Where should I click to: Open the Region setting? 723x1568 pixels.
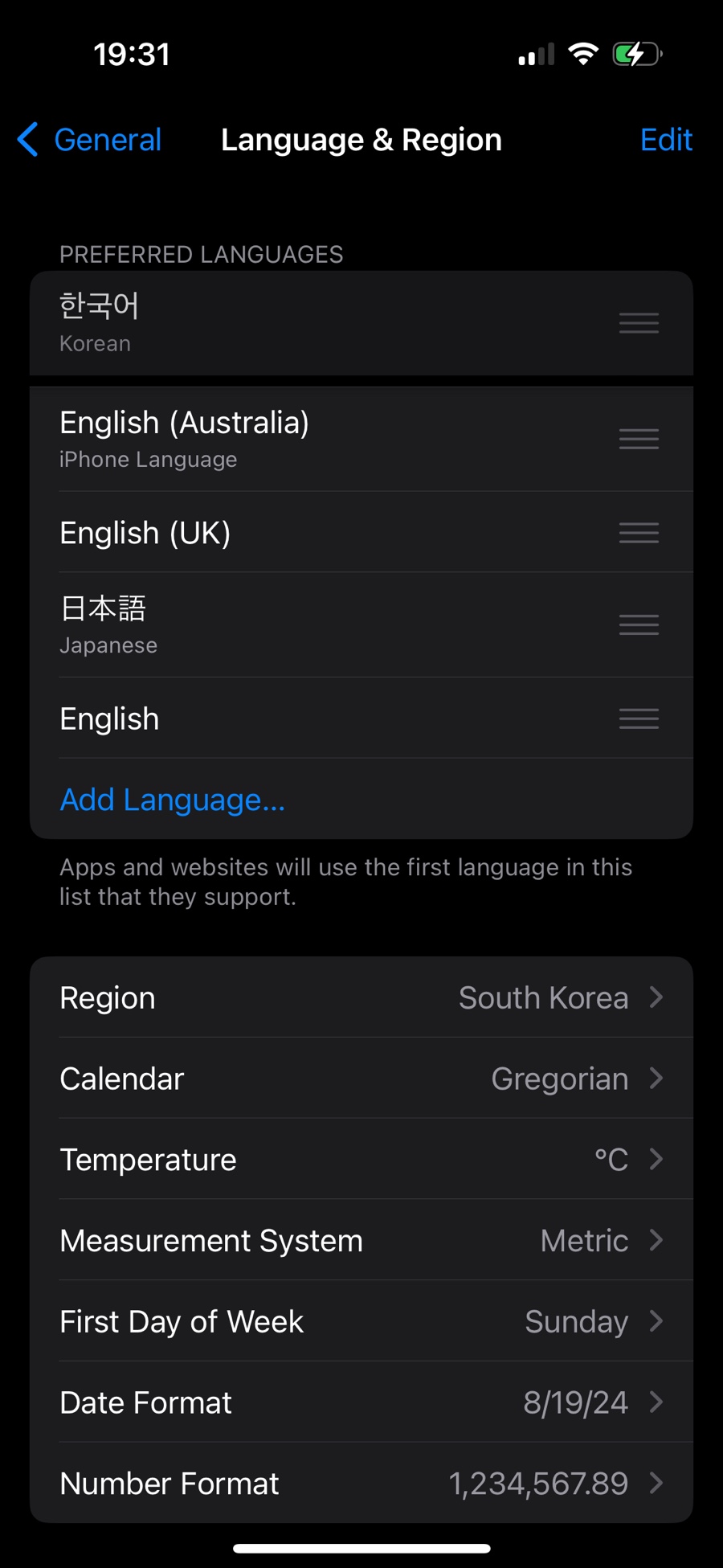(361, 997)
